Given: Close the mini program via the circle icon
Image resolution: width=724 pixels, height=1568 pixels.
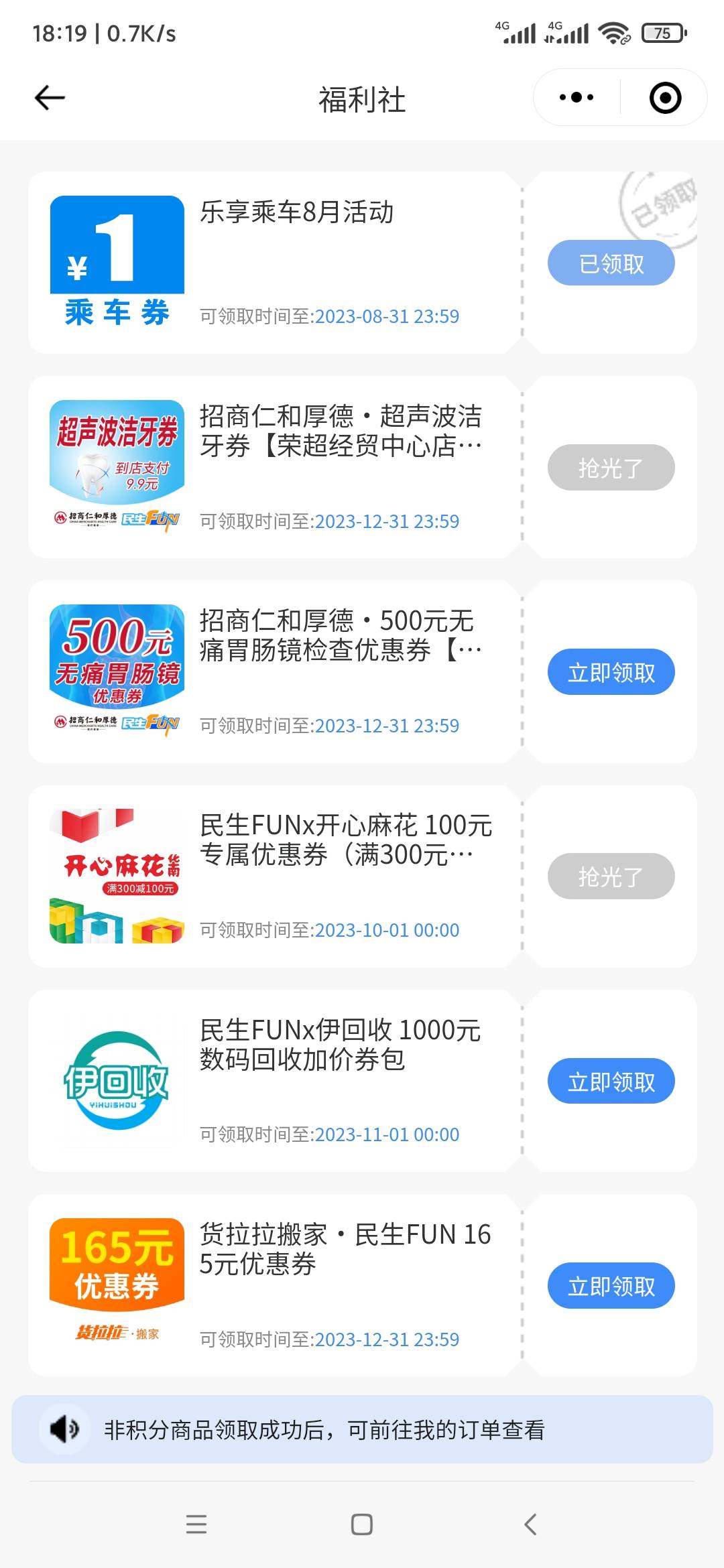Looking at the screenshot, I should 665,98.
